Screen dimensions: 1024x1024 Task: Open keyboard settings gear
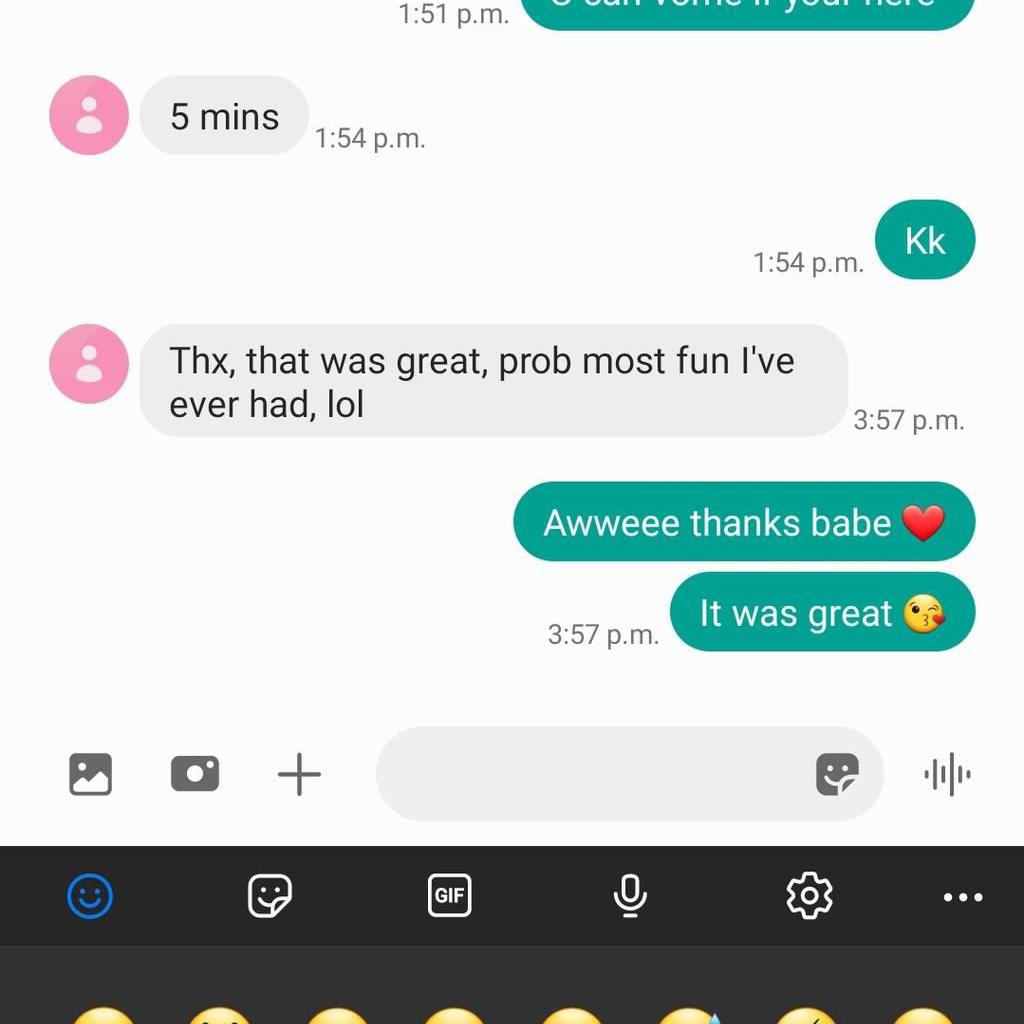[809, 896]
